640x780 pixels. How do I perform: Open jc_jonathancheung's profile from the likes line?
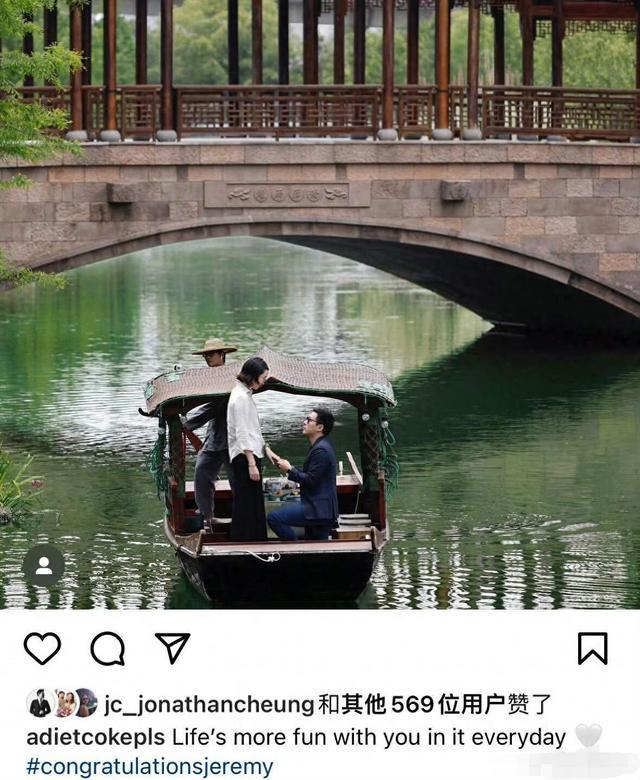coord(209,705)
